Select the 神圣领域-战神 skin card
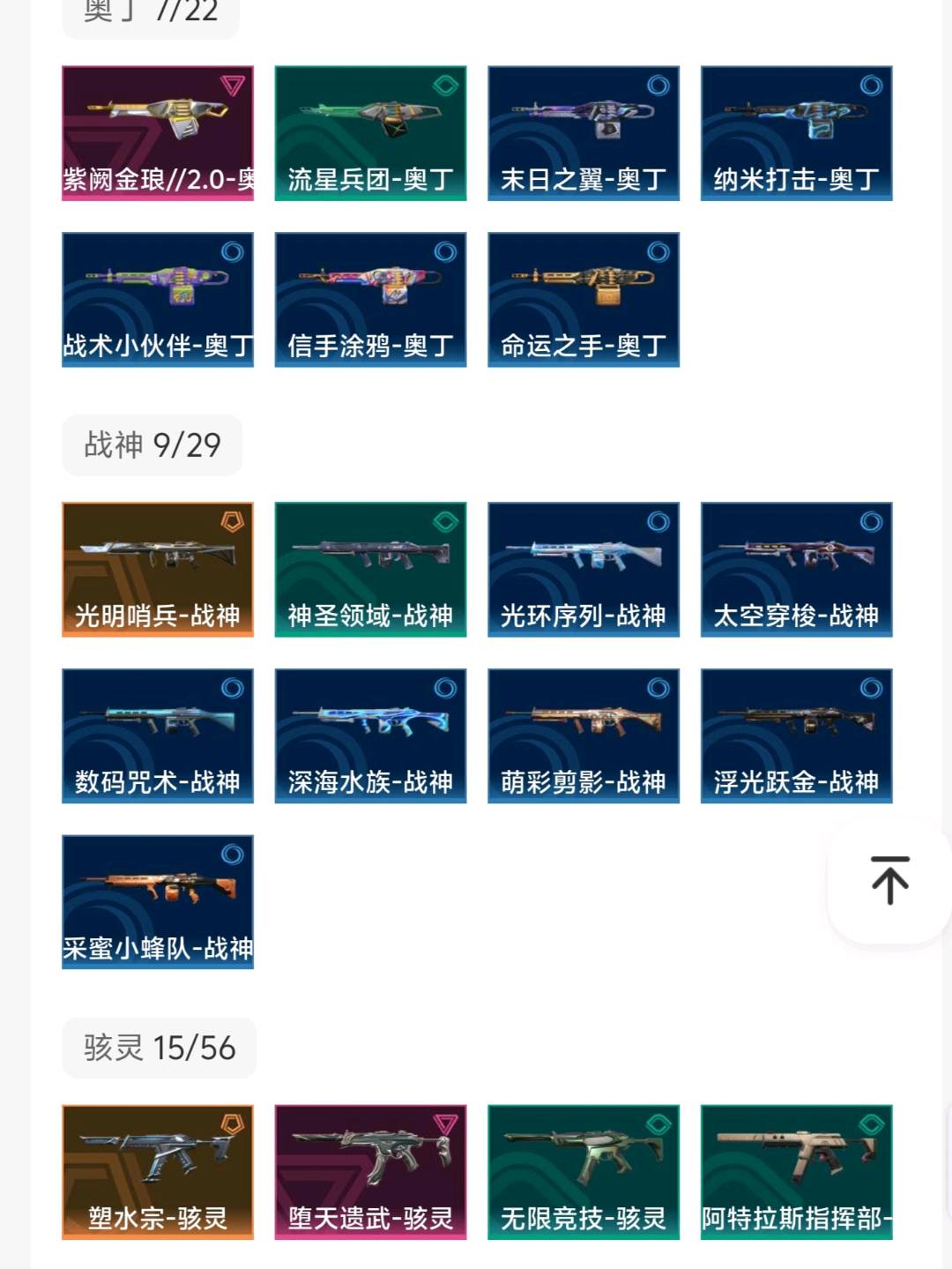Screen dimensions: 952x1269 (x=370, y=569)
